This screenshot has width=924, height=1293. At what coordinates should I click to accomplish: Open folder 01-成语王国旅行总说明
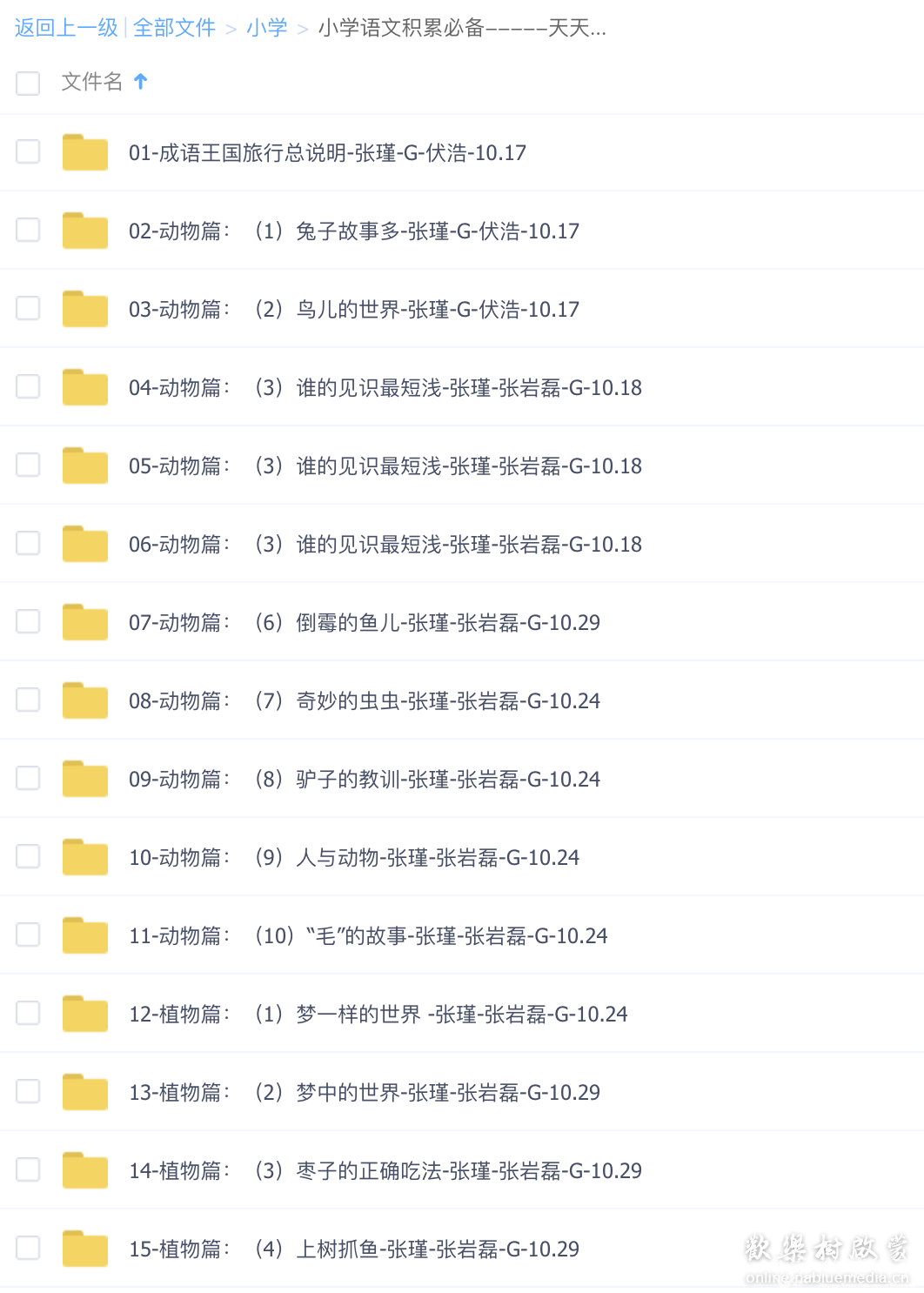pyautogui.click(x=327, y=153)
